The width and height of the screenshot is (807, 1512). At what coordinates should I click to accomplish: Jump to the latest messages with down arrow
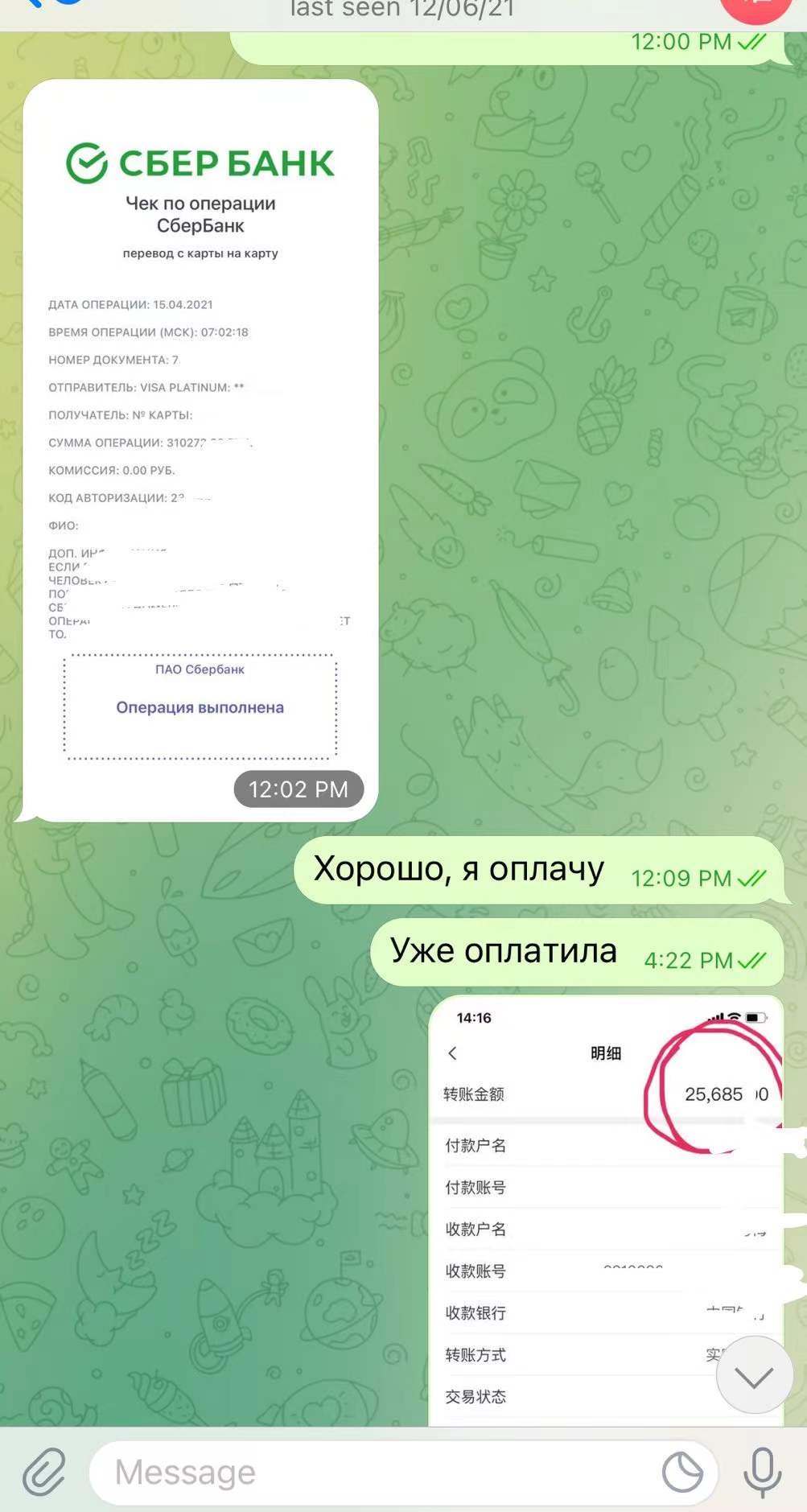click(754, 1377)
